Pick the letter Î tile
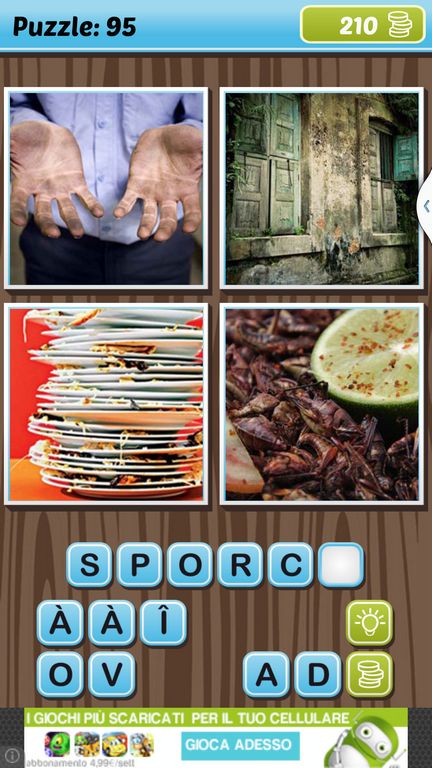 point(163,623)
